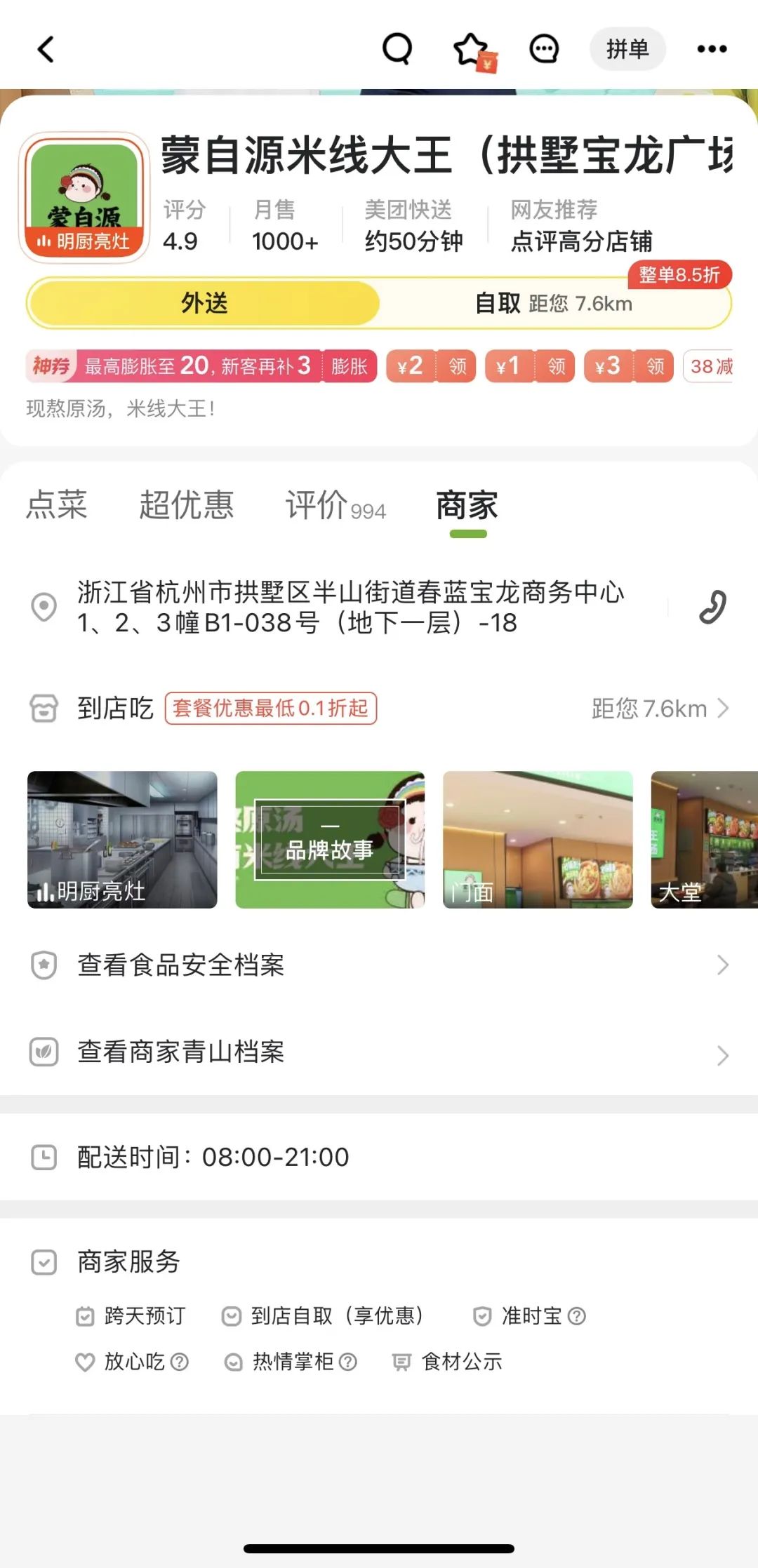
Task: Tap 膨胀 on the 神券 coupon
Action: pos(350,366)
